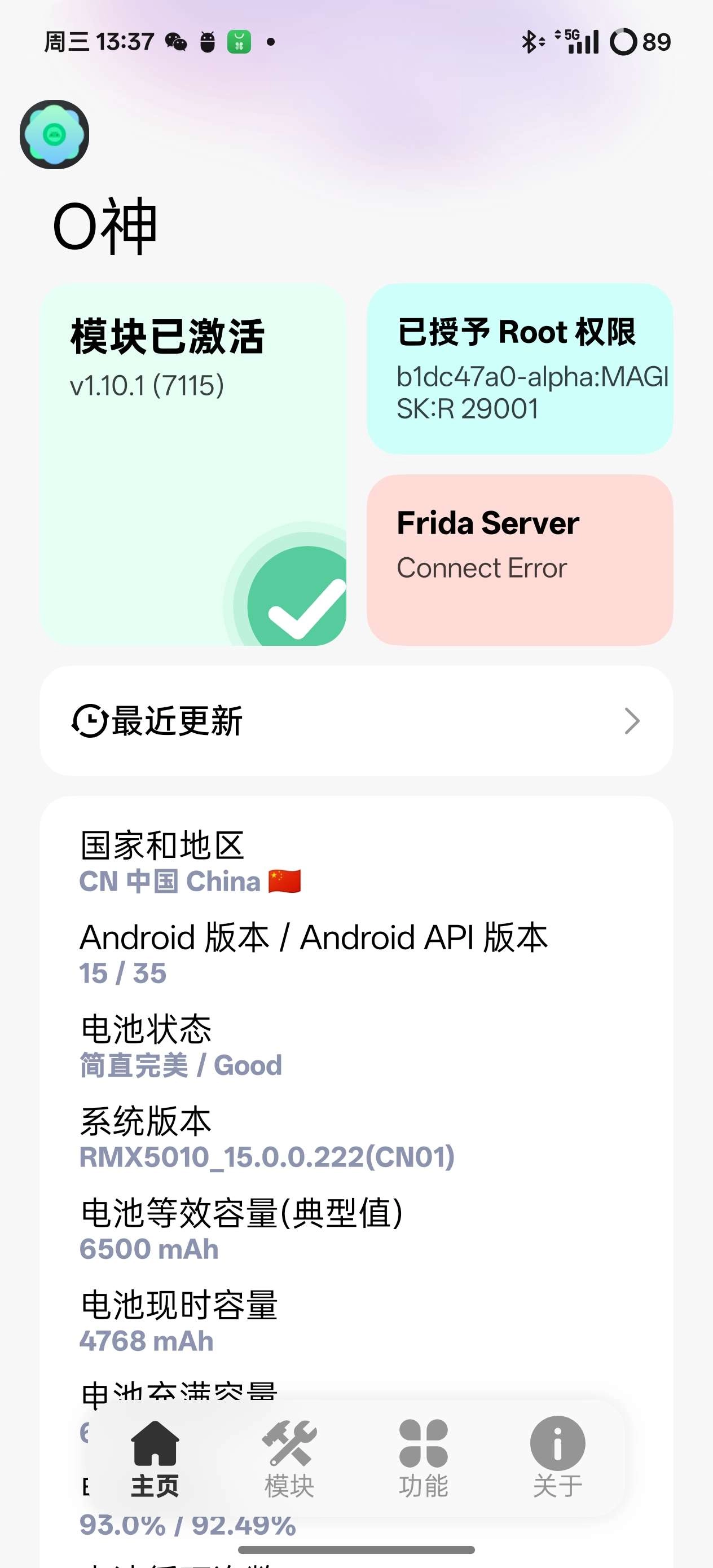Switch to the 主页 home tab
This screenshot has width=713, height=1568.
point(155,1459)
